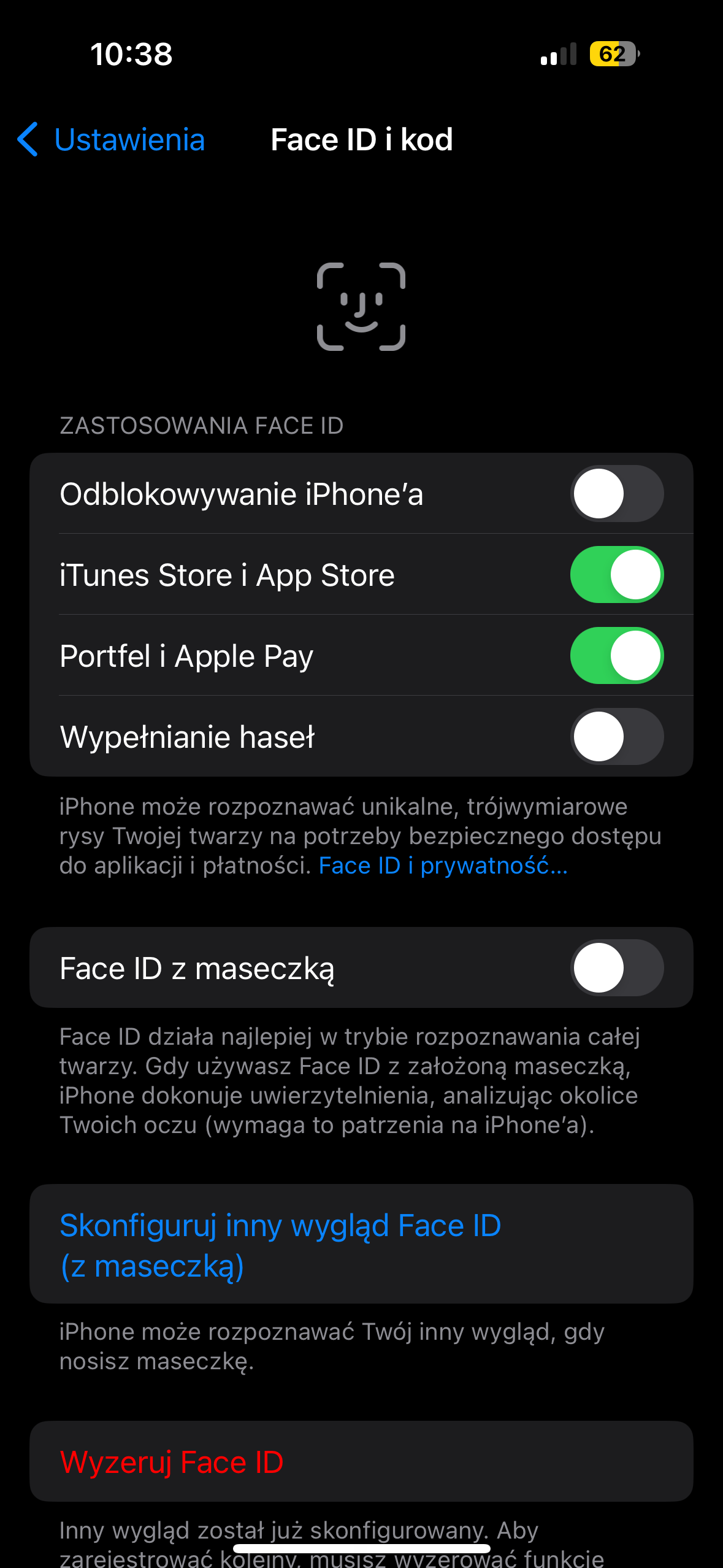Image resolution: width=723 pixels, height=1568 pixels.
Task: Select Wyzeruj Face ID
Action: (x=172, y=1462)
